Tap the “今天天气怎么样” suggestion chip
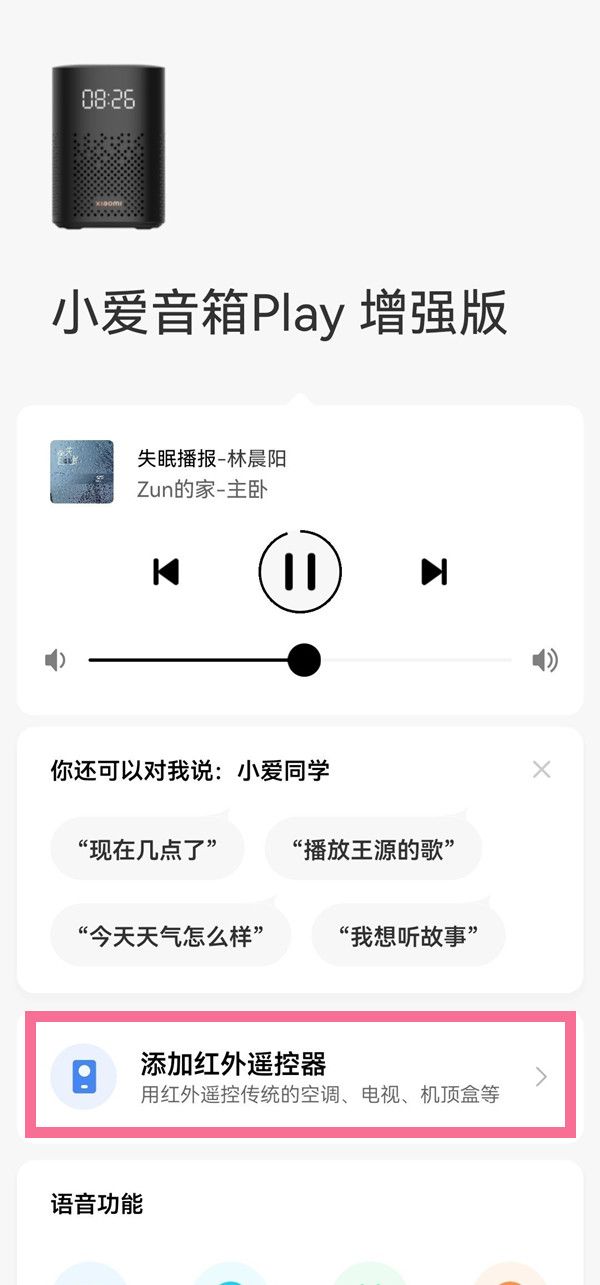 click(170, 936)
